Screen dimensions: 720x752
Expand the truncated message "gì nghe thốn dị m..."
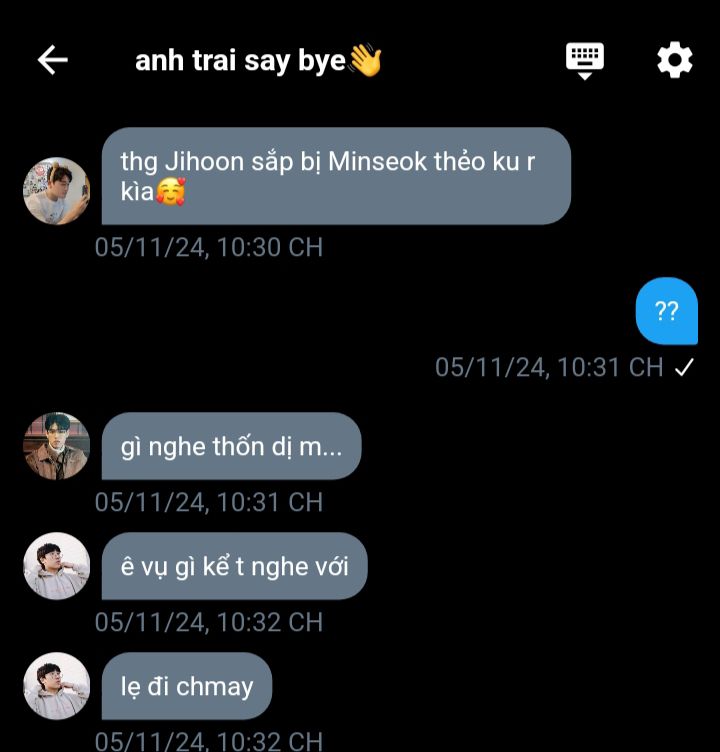click(231, 446)
